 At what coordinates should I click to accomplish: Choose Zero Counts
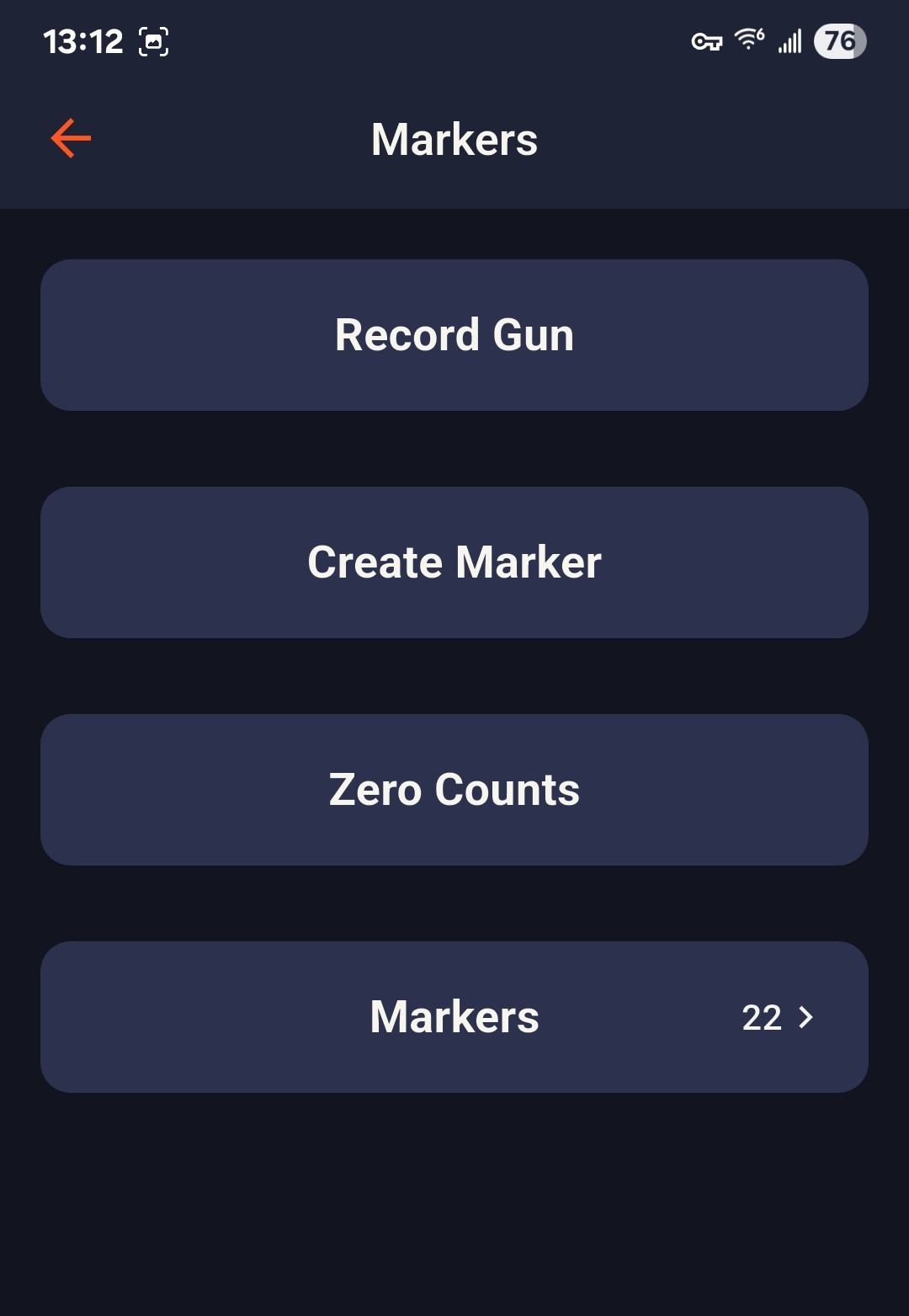point(454,790)
